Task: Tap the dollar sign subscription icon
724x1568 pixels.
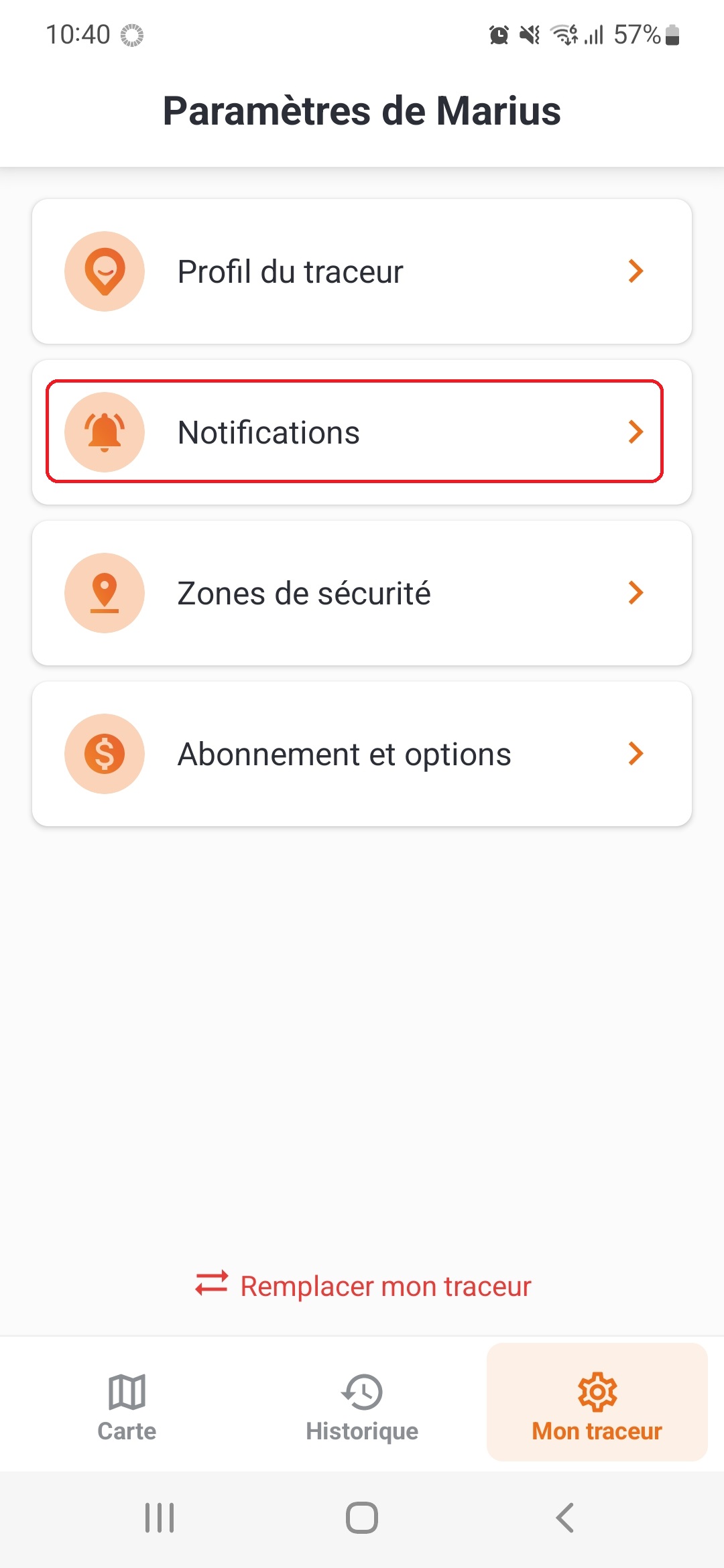Action: tap(104, 753)
